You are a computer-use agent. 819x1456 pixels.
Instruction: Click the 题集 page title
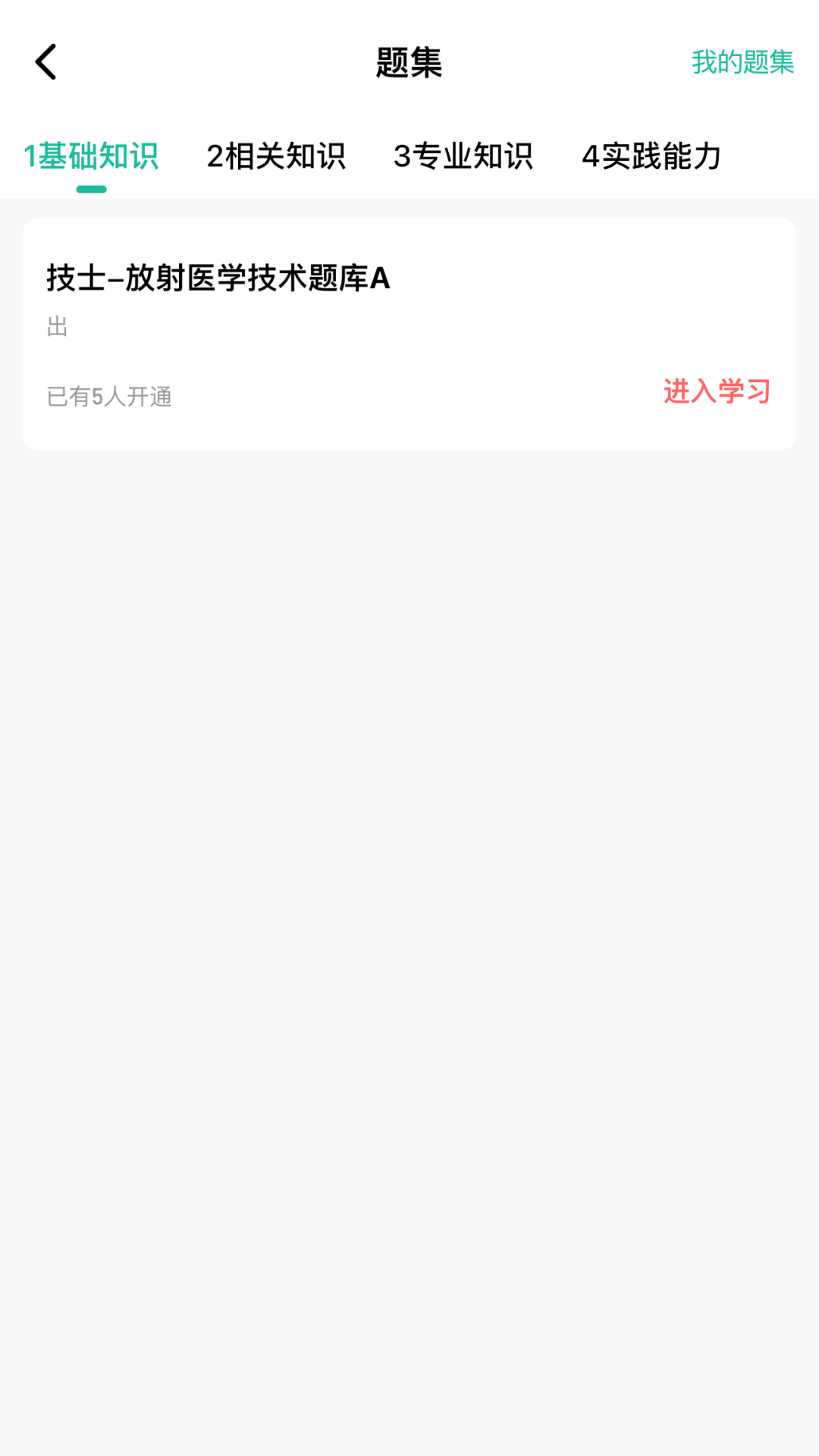[x=409, y=64]
